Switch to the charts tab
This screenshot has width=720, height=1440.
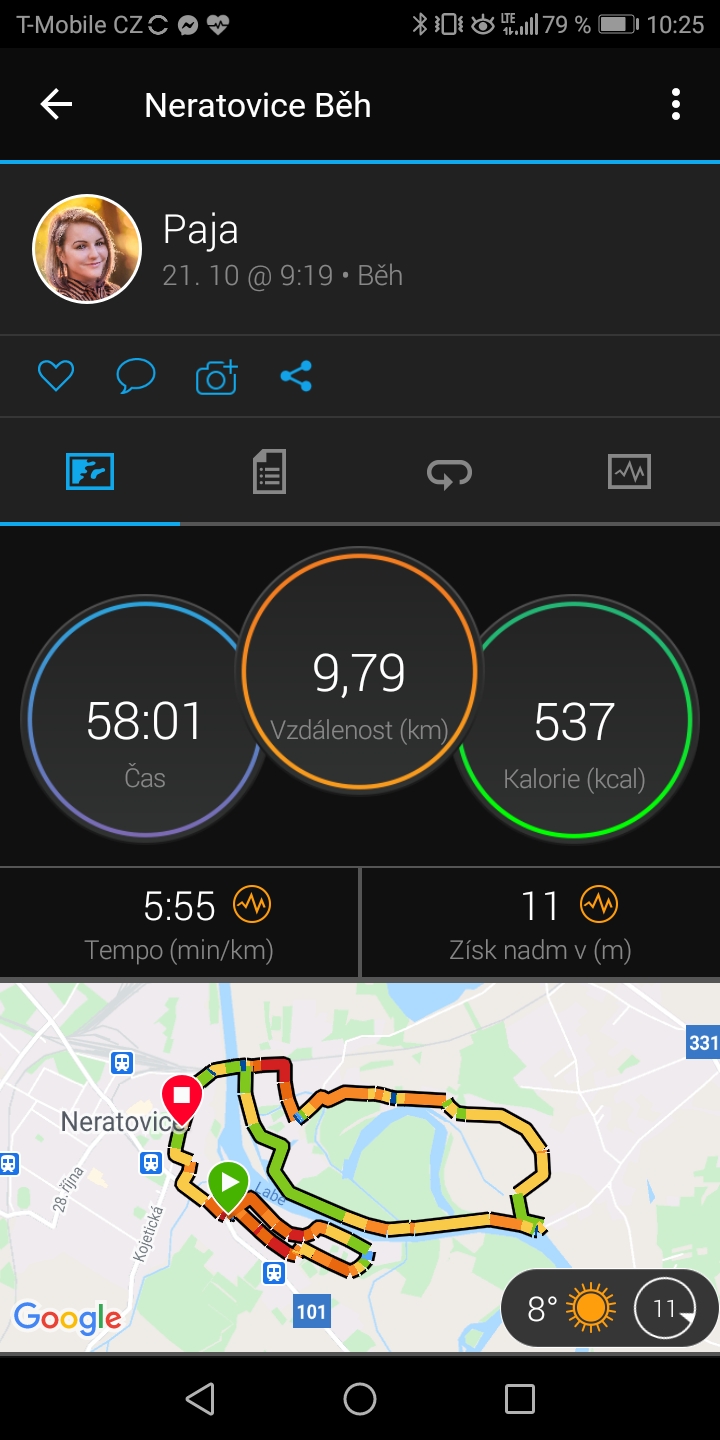pos(629,471)
